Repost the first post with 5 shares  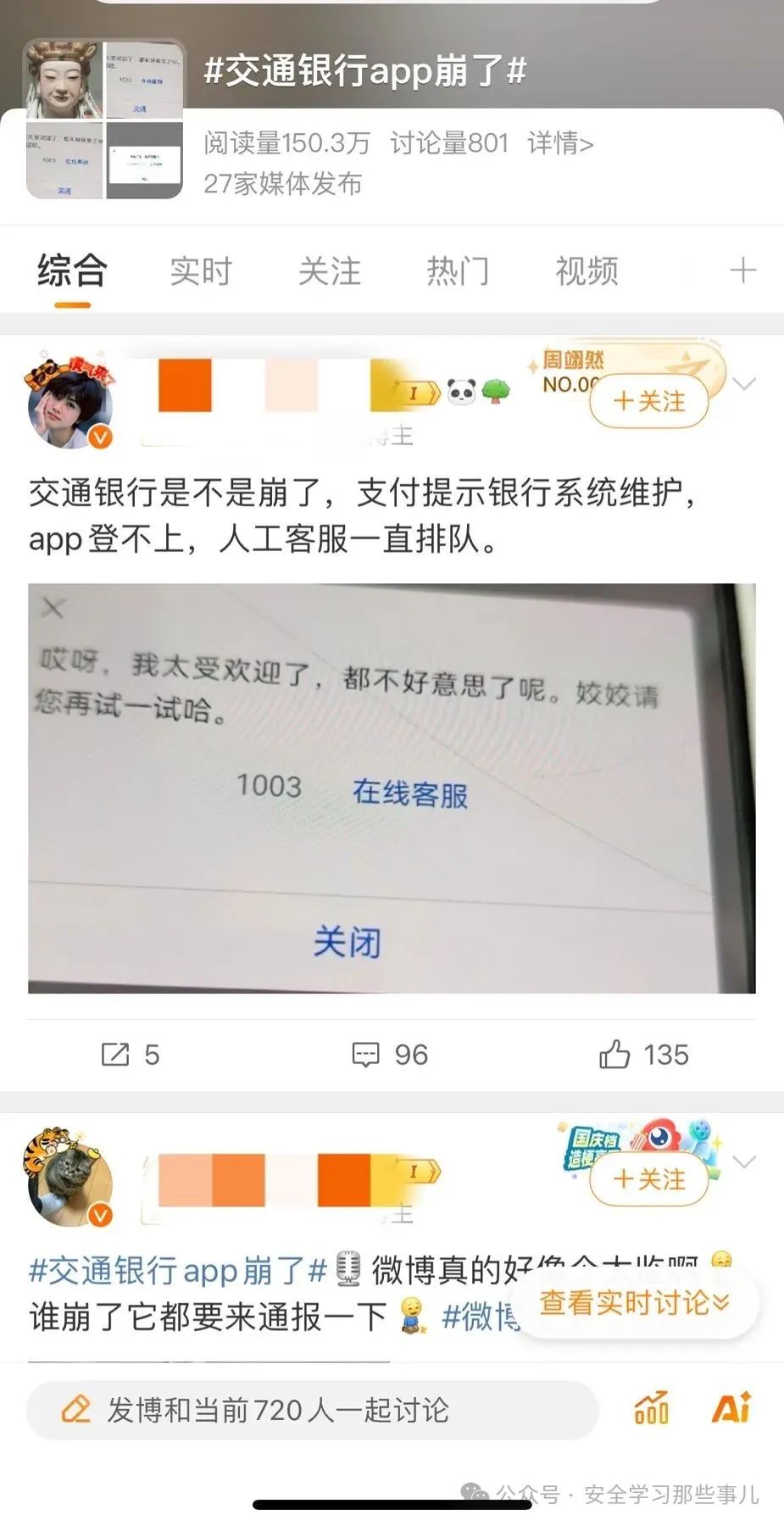(x=130, y=1055)
